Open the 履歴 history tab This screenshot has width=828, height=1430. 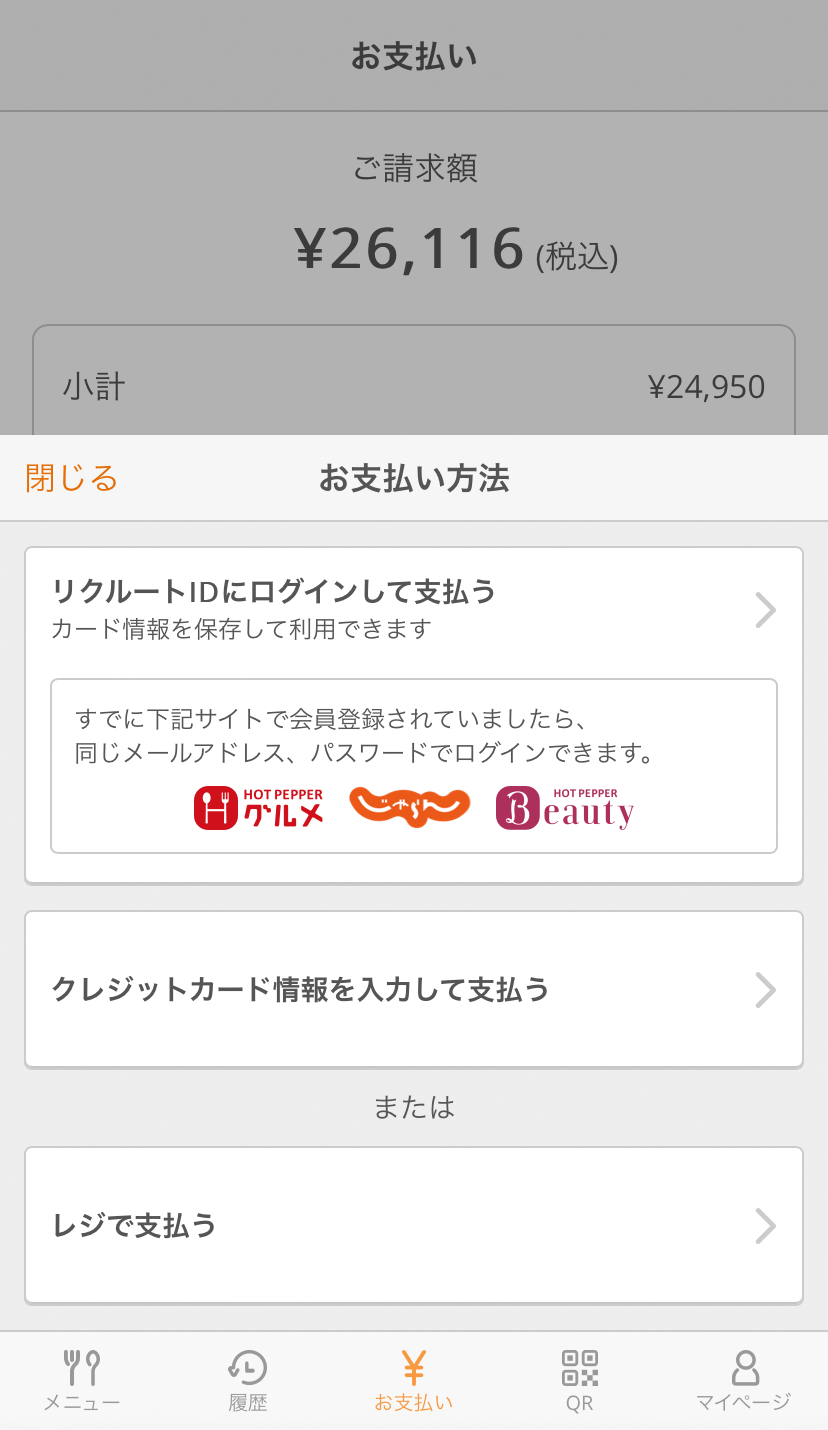coord(248,1380)
